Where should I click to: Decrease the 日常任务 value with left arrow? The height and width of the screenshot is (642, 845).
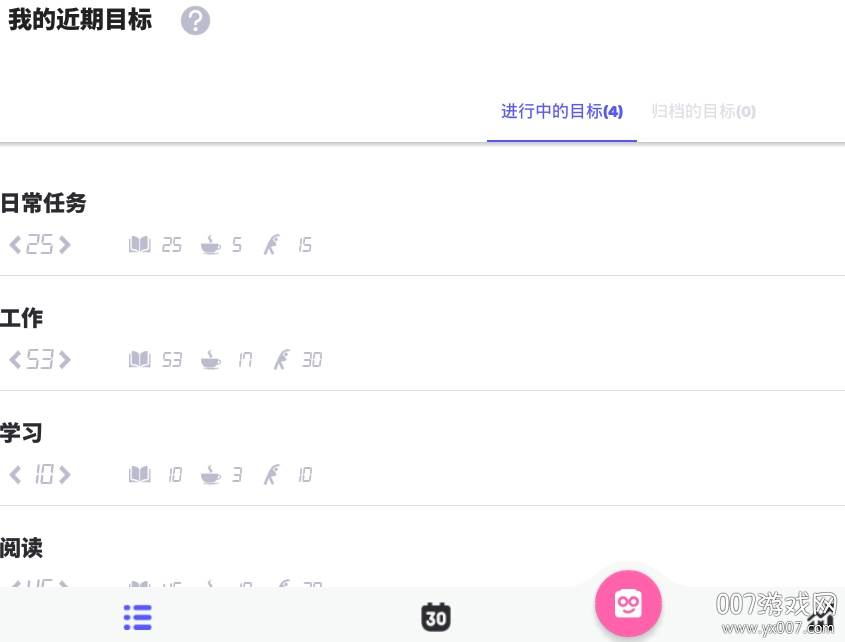pos(15,245)
